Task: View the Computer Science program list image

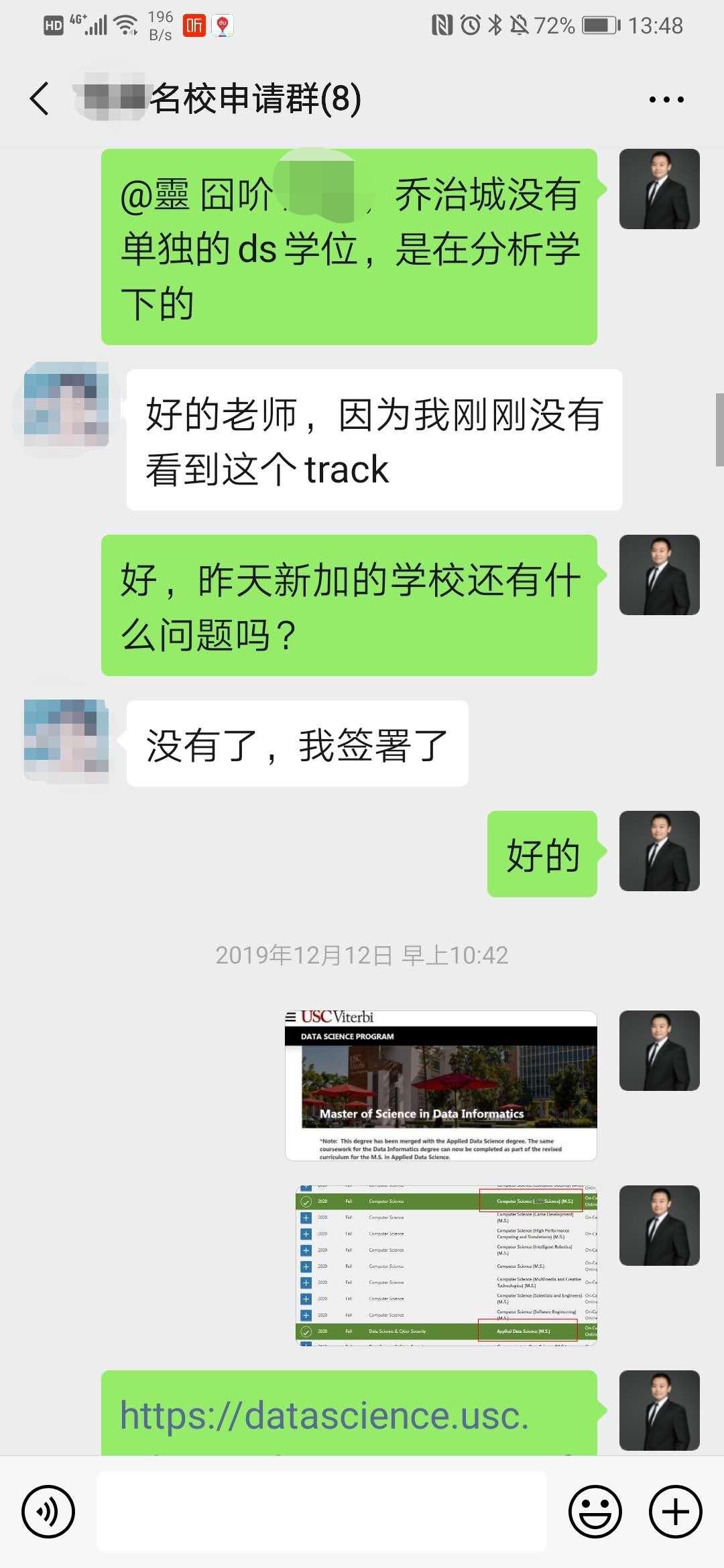Action: 446,1265
